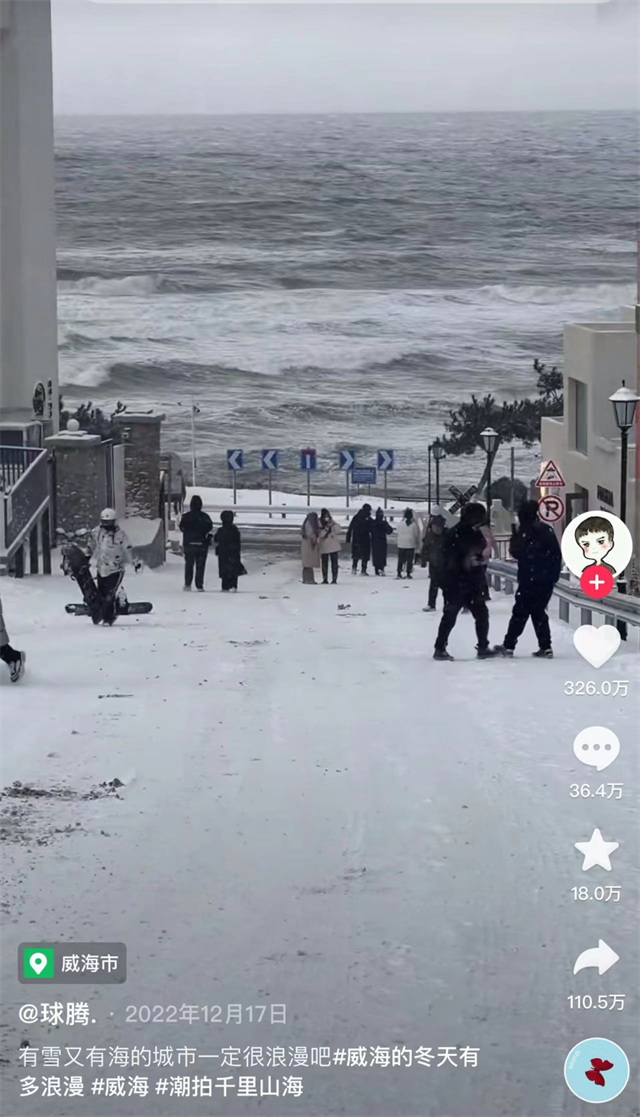This screenshot has width=640, height=1117.
Task: Like this video with the heart icon
Action: click(596, 645)
